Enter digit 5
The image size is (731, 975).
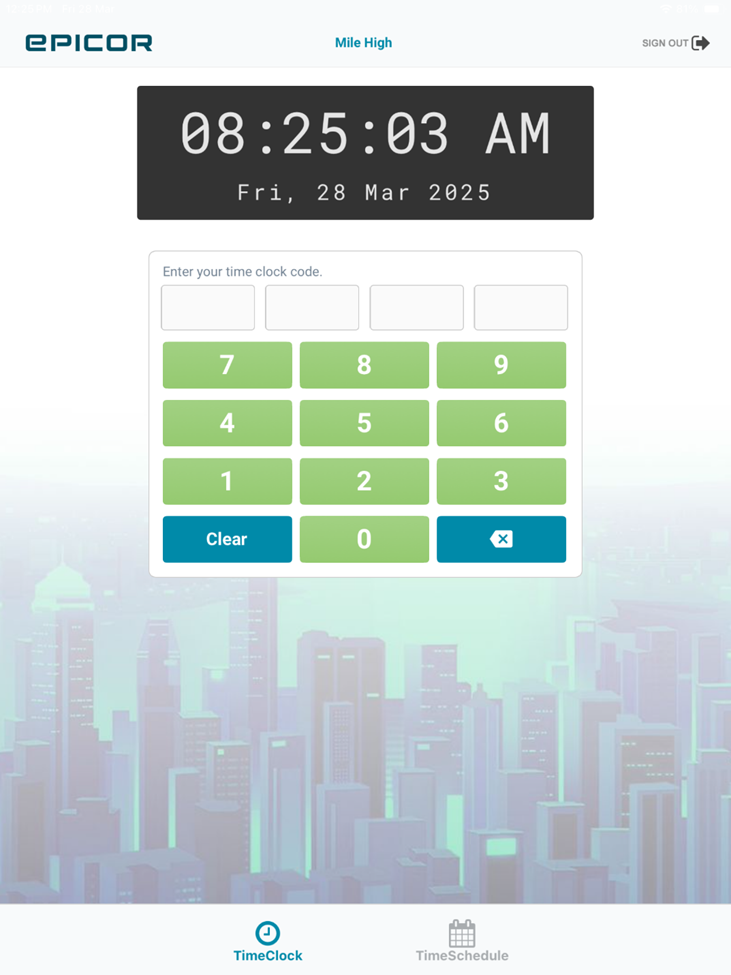tap(364, 423)
